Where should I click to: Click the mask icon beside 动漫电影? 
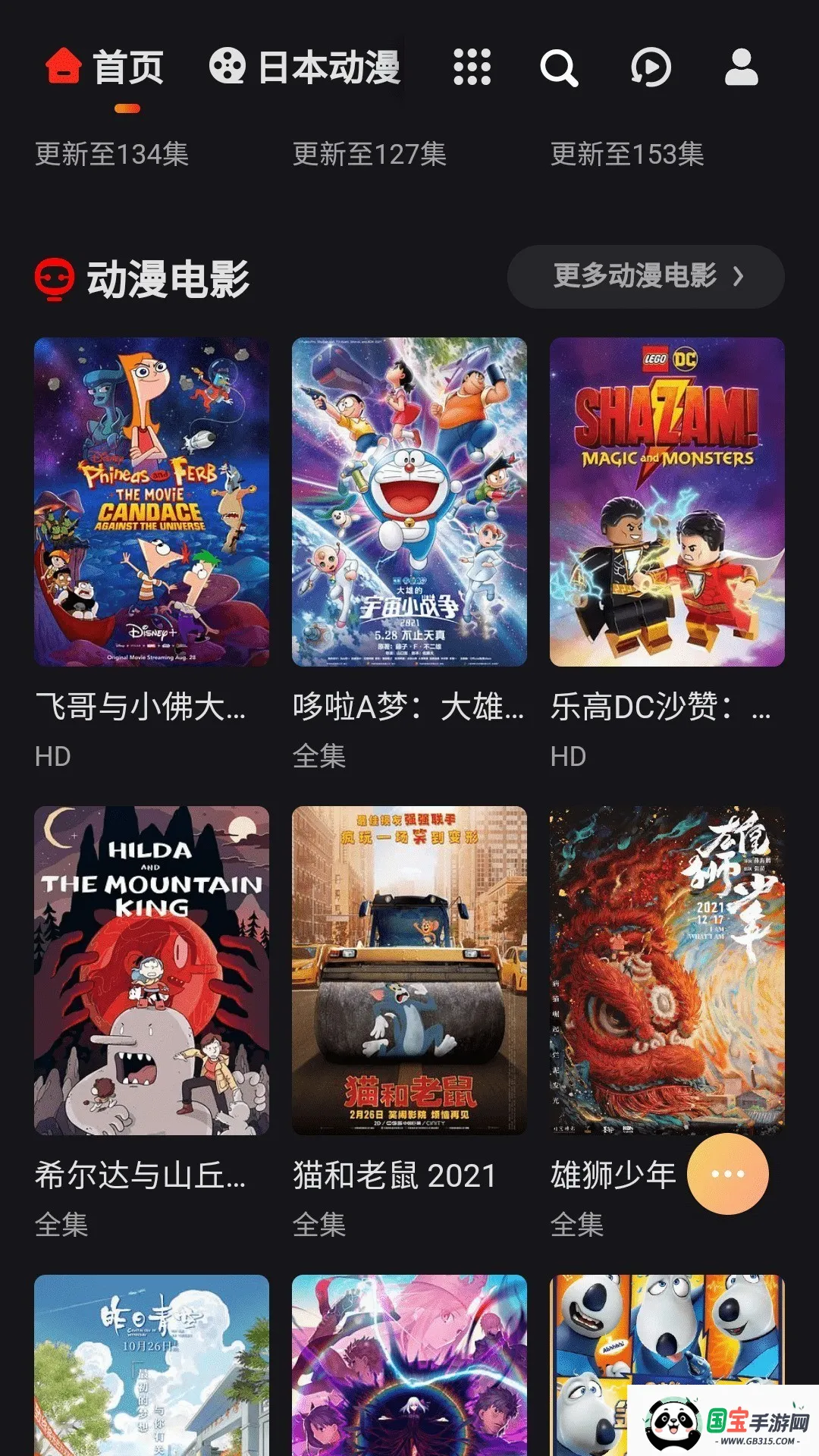(x=53, y=278)
